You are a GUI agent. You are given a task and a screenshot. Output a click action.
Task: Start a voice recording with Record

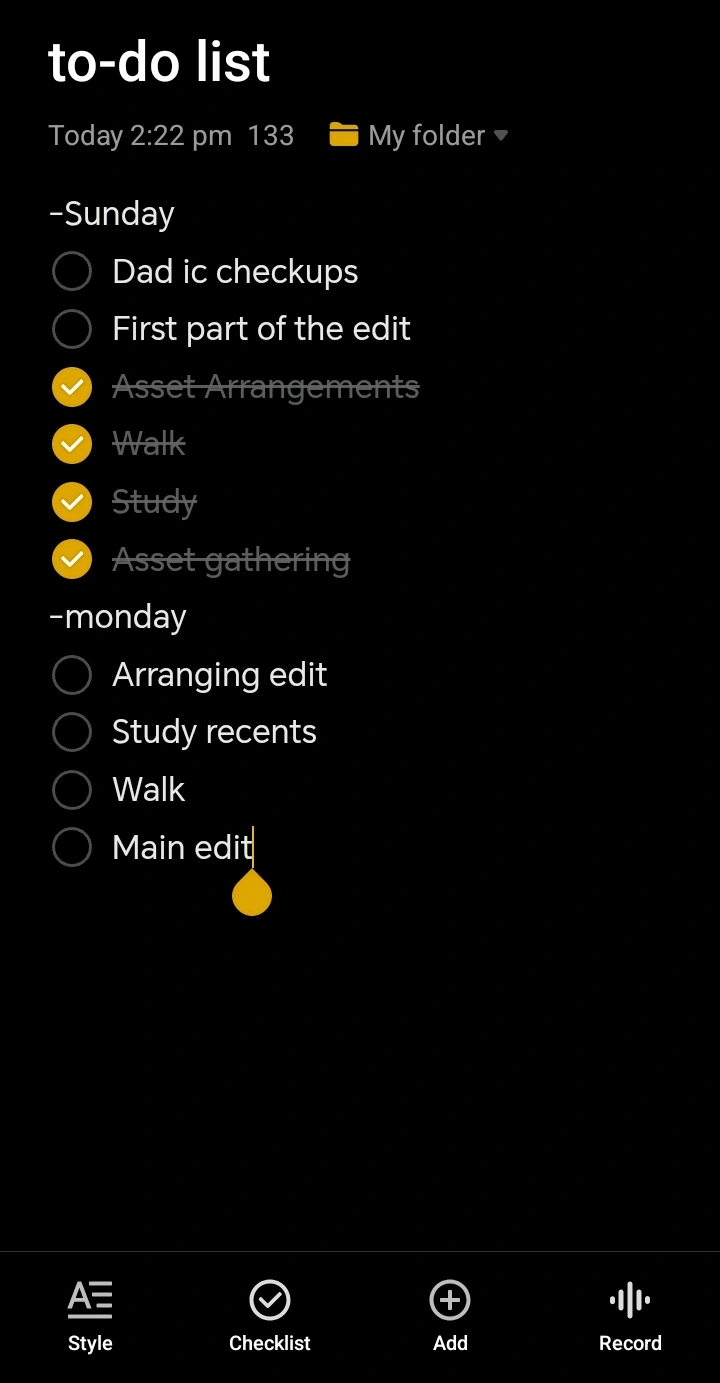[630, 1315]
